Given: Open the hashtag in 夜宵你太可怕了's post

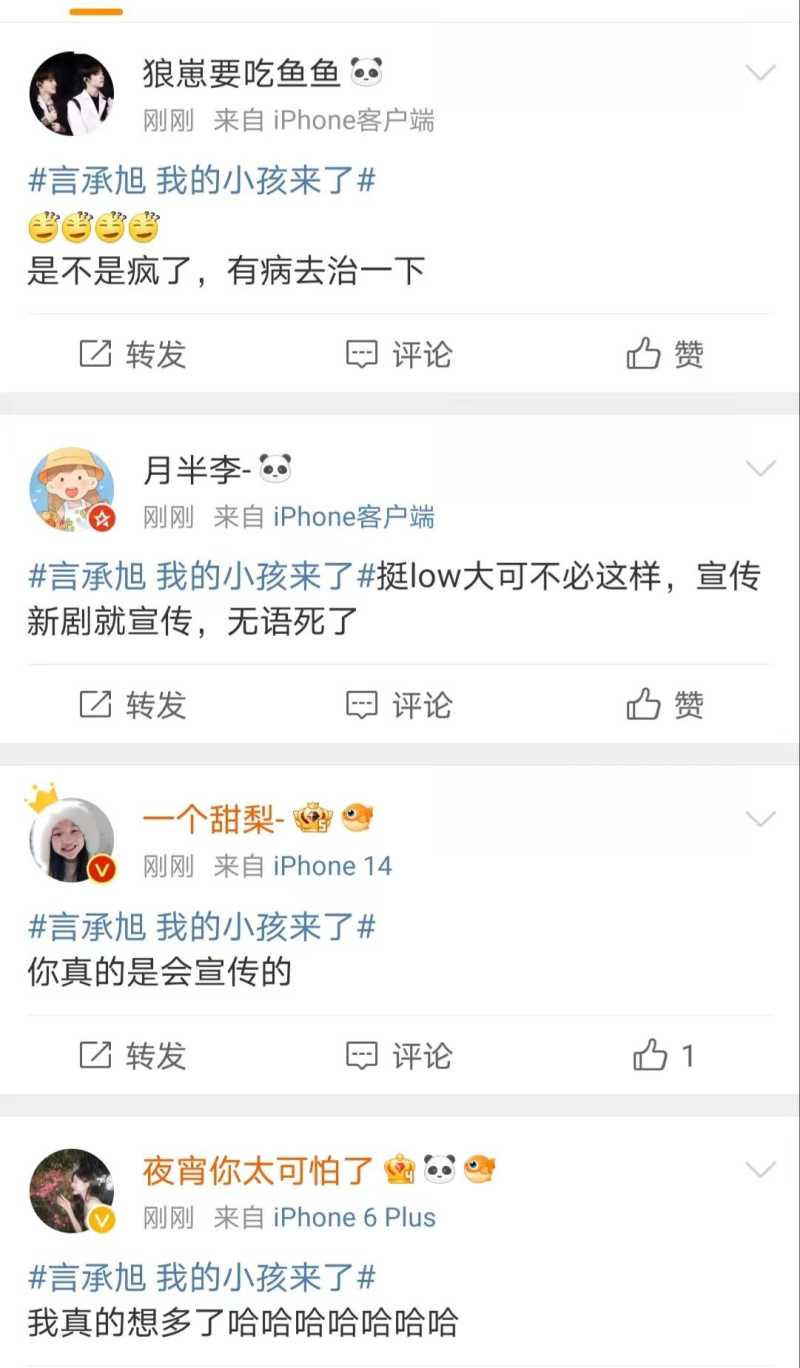Looking at the screenshot, I should (202, 1277).
